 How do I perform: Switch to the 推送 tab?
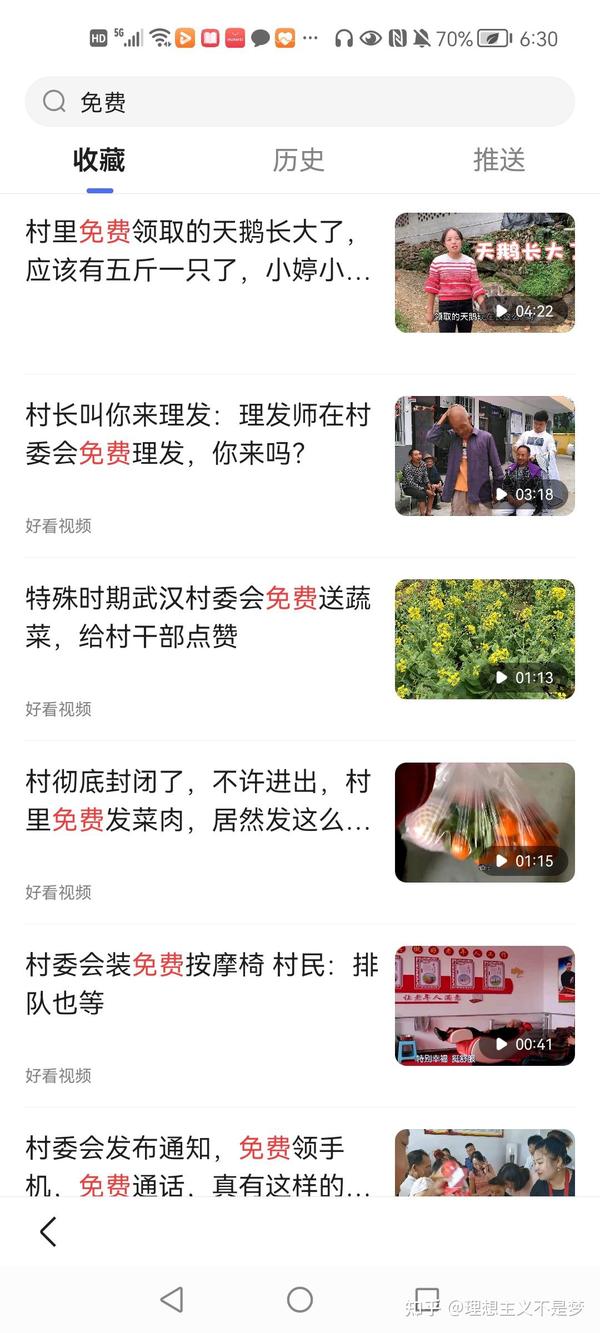[498, 160]
